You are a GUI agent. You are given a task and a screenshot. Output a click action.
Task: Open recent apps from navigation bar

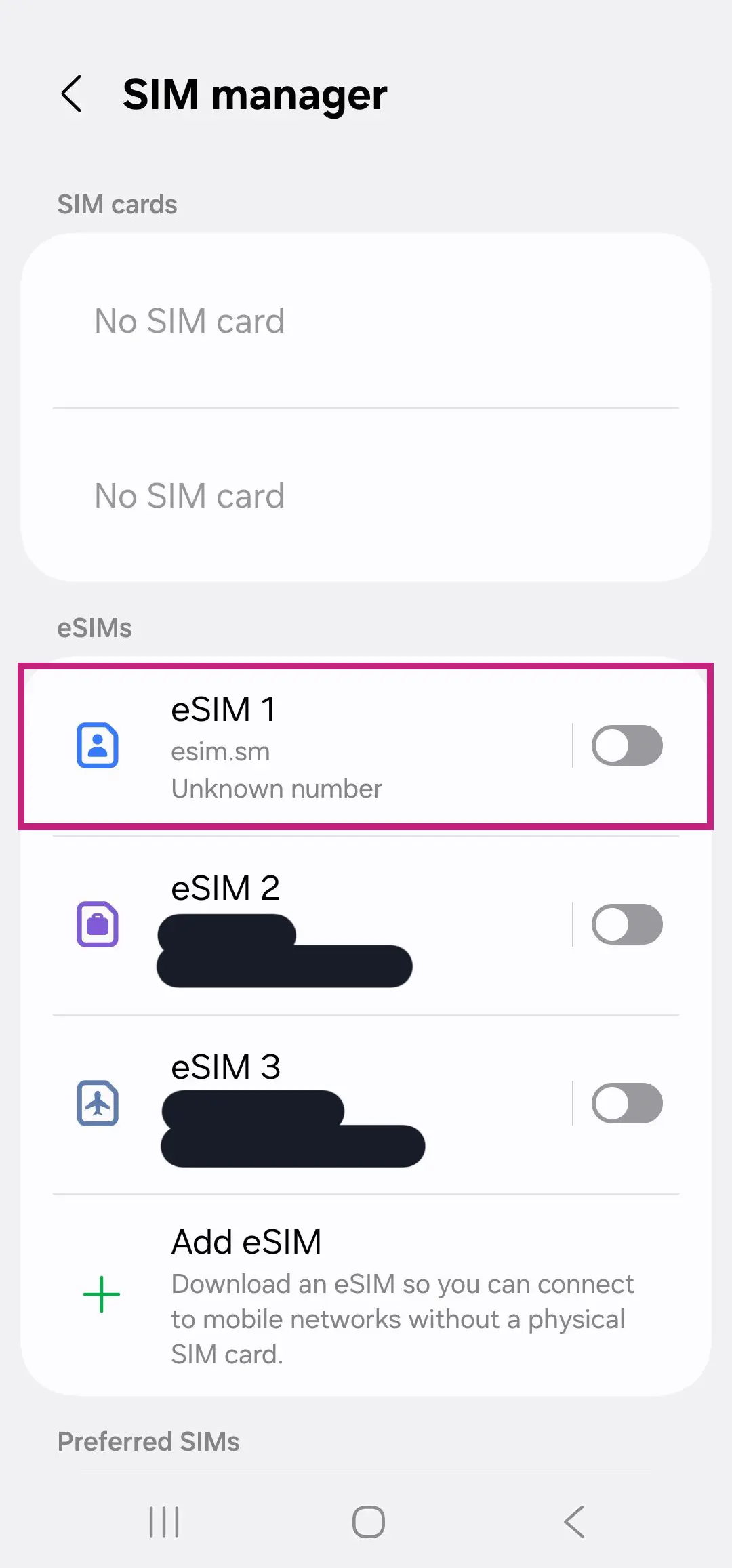tap(164, 1522)
